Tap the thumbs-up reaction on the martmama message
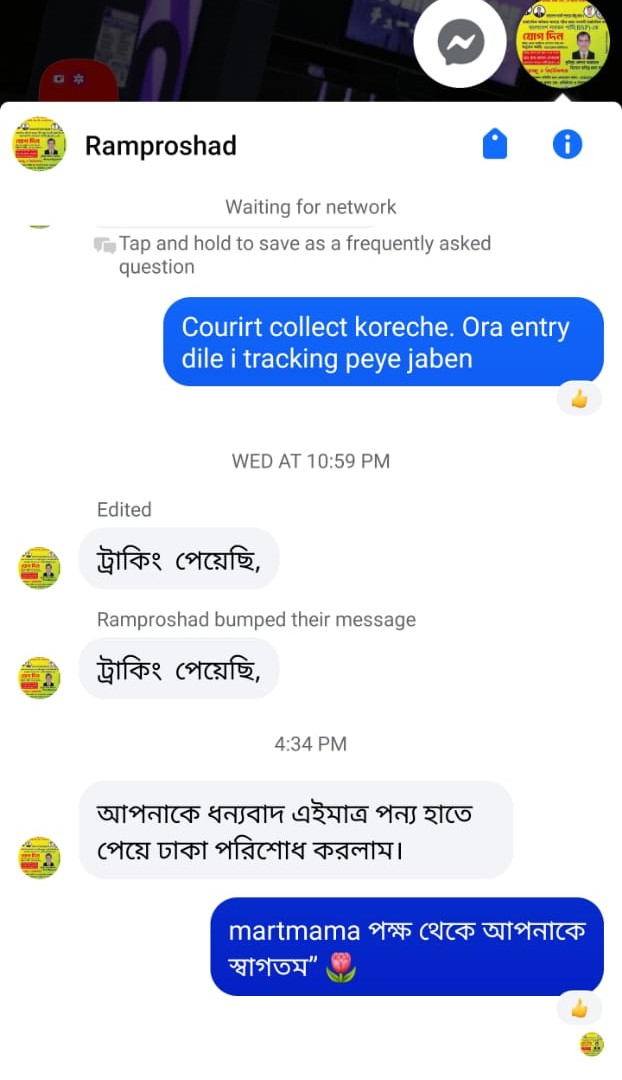The image size is (622, 1080). pyautogui.click(x=579, y=1008)
